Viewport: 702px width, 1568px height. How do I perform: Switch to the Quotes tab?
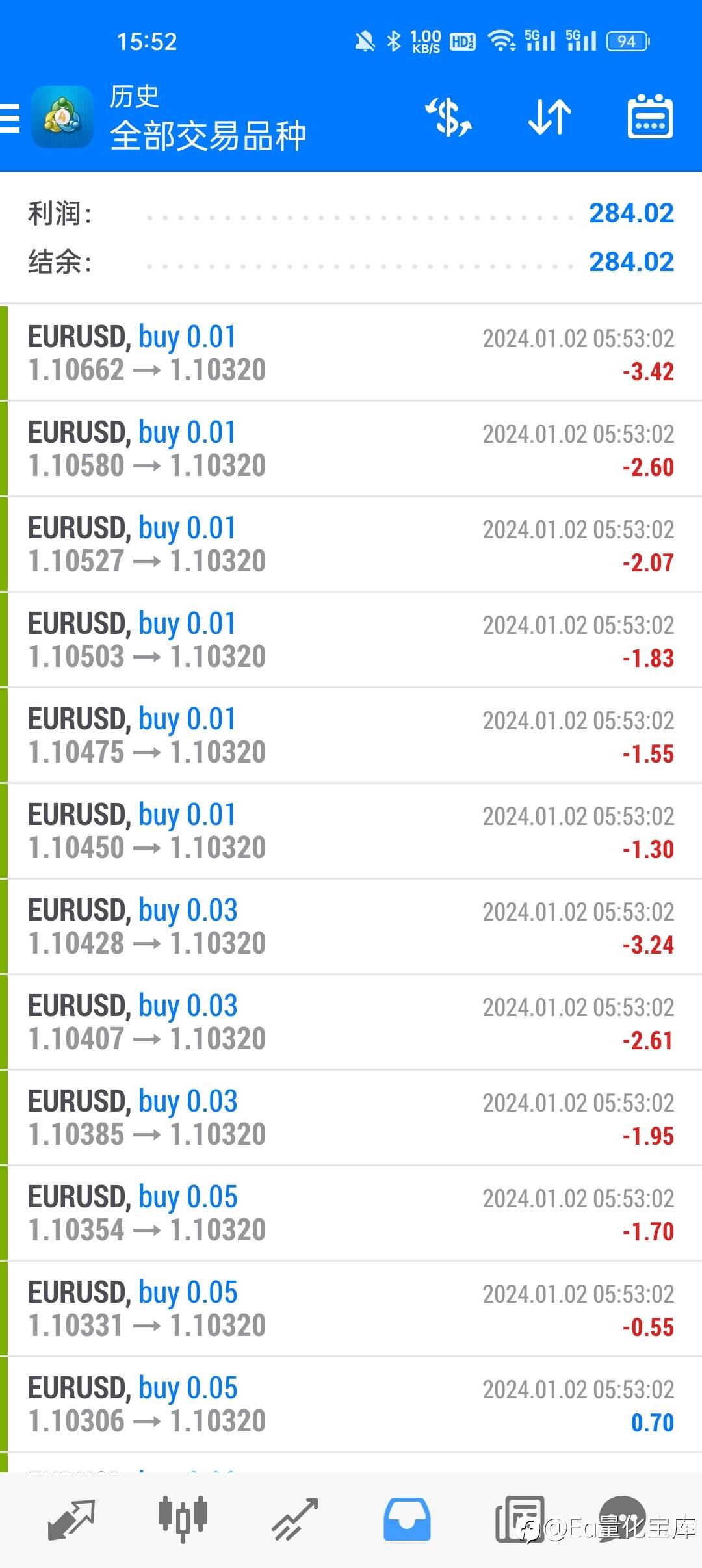point(71,1519)
